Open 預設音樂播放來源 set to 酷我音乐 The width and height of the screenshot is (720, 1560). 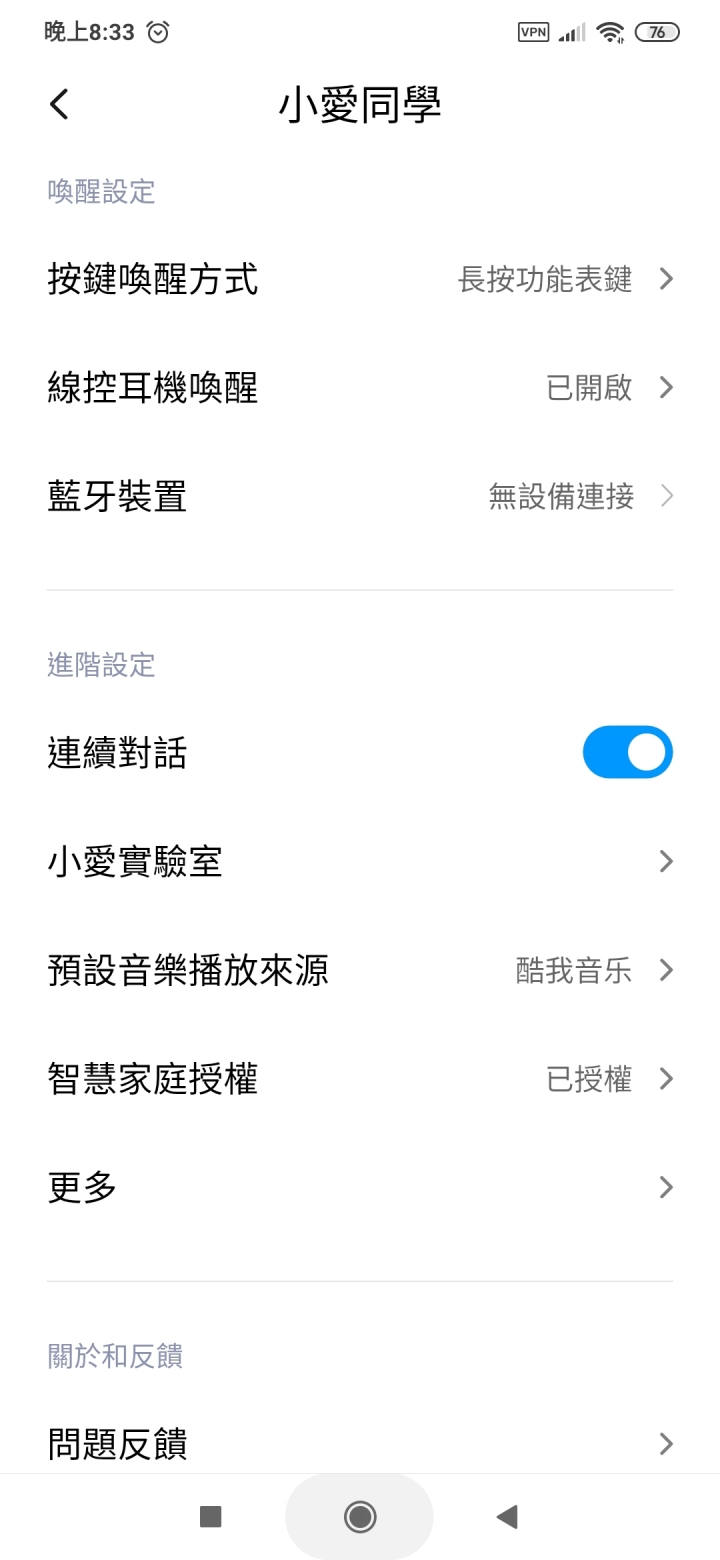360,970
